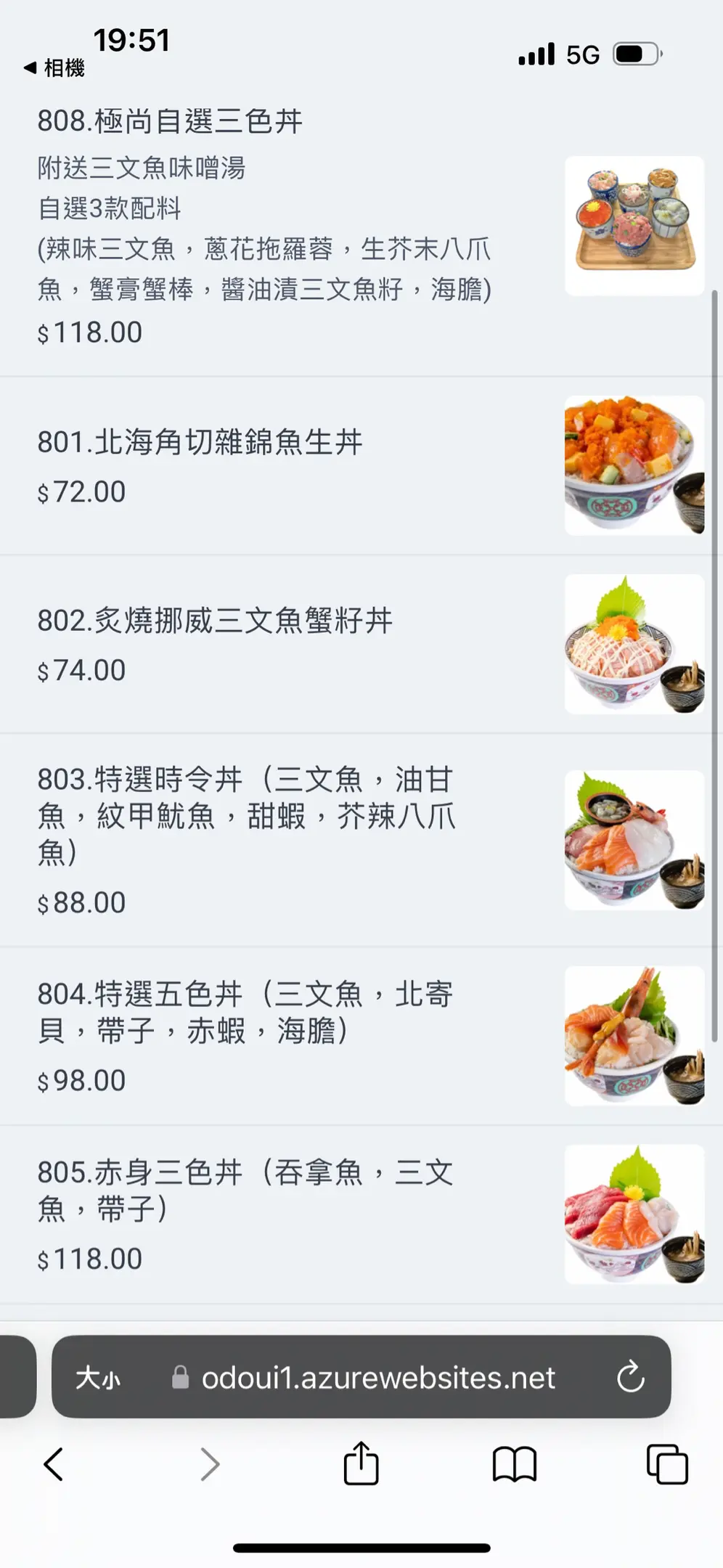The height and width of the screenshot is (1568, 723).
Task: Open Safari bookmarks
Action: [x=514, y=1464]
